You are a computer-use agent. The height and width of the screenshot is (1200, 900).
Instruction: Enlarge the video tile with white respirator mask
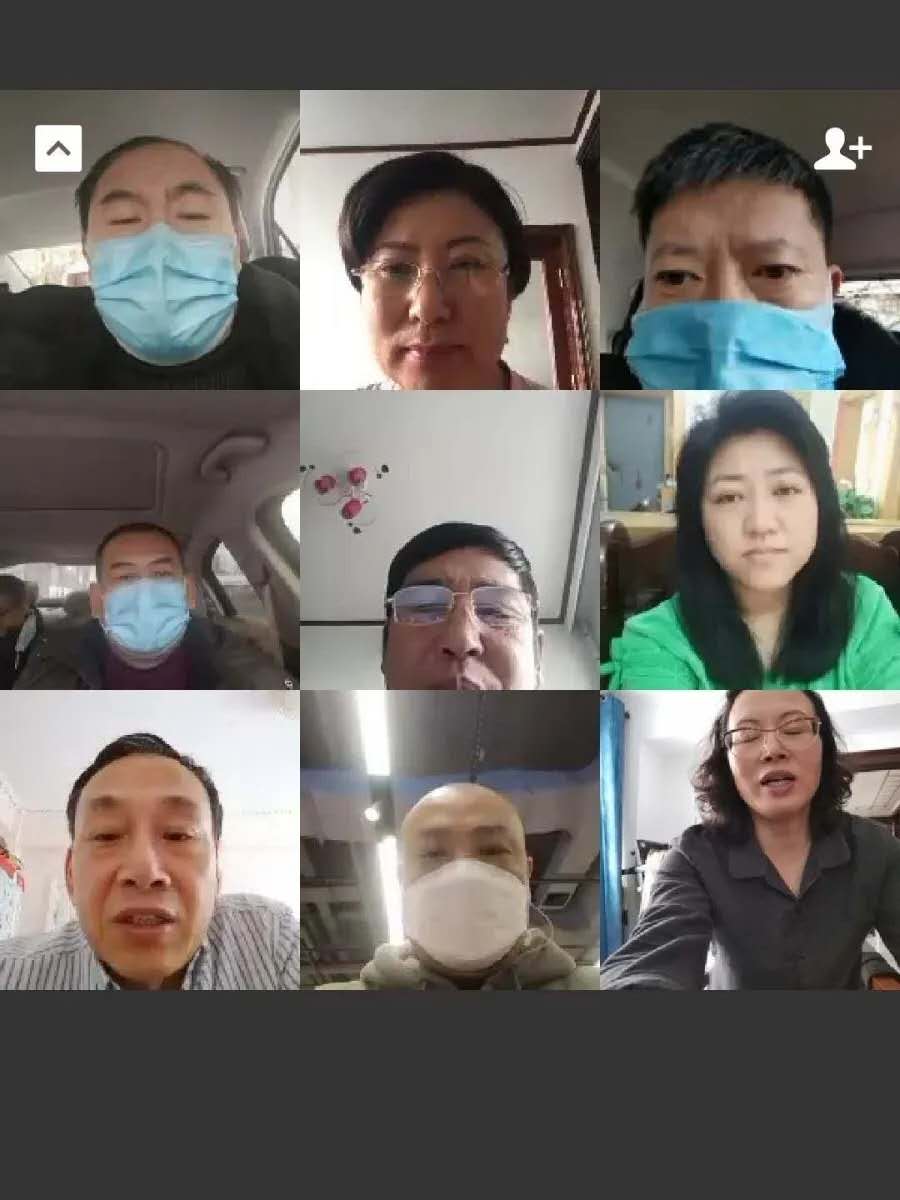450,840
